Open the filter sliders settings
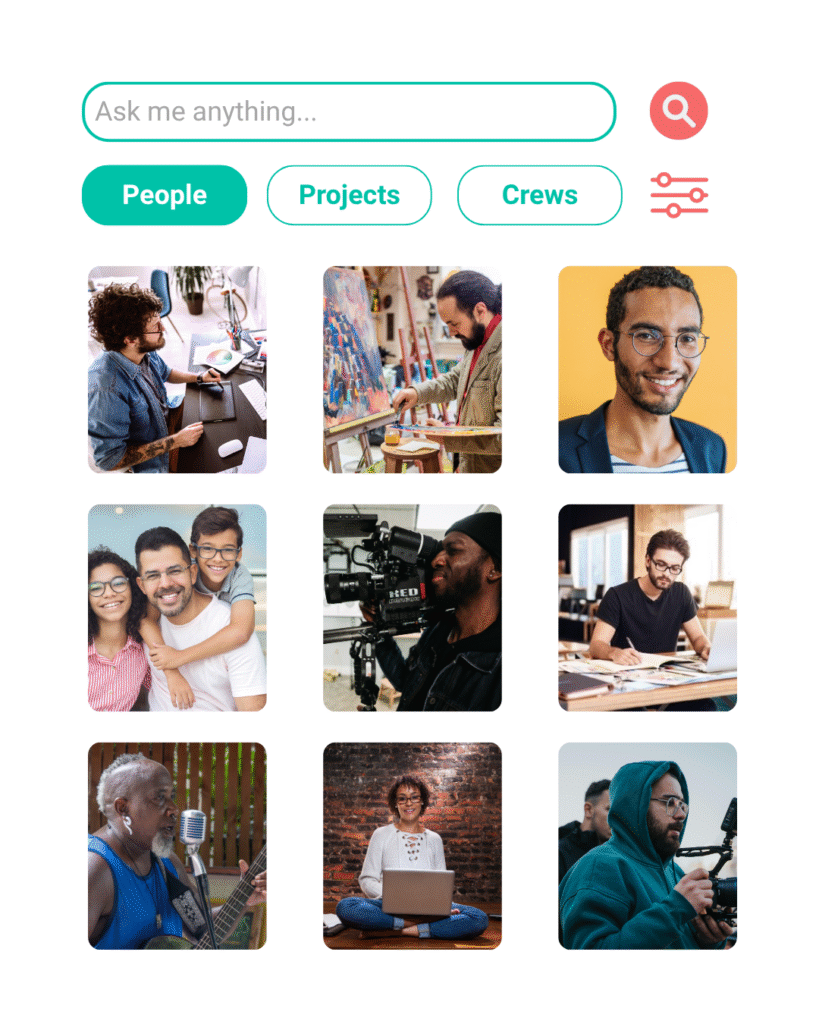The image size is (819, 1024). coord(679,195)
